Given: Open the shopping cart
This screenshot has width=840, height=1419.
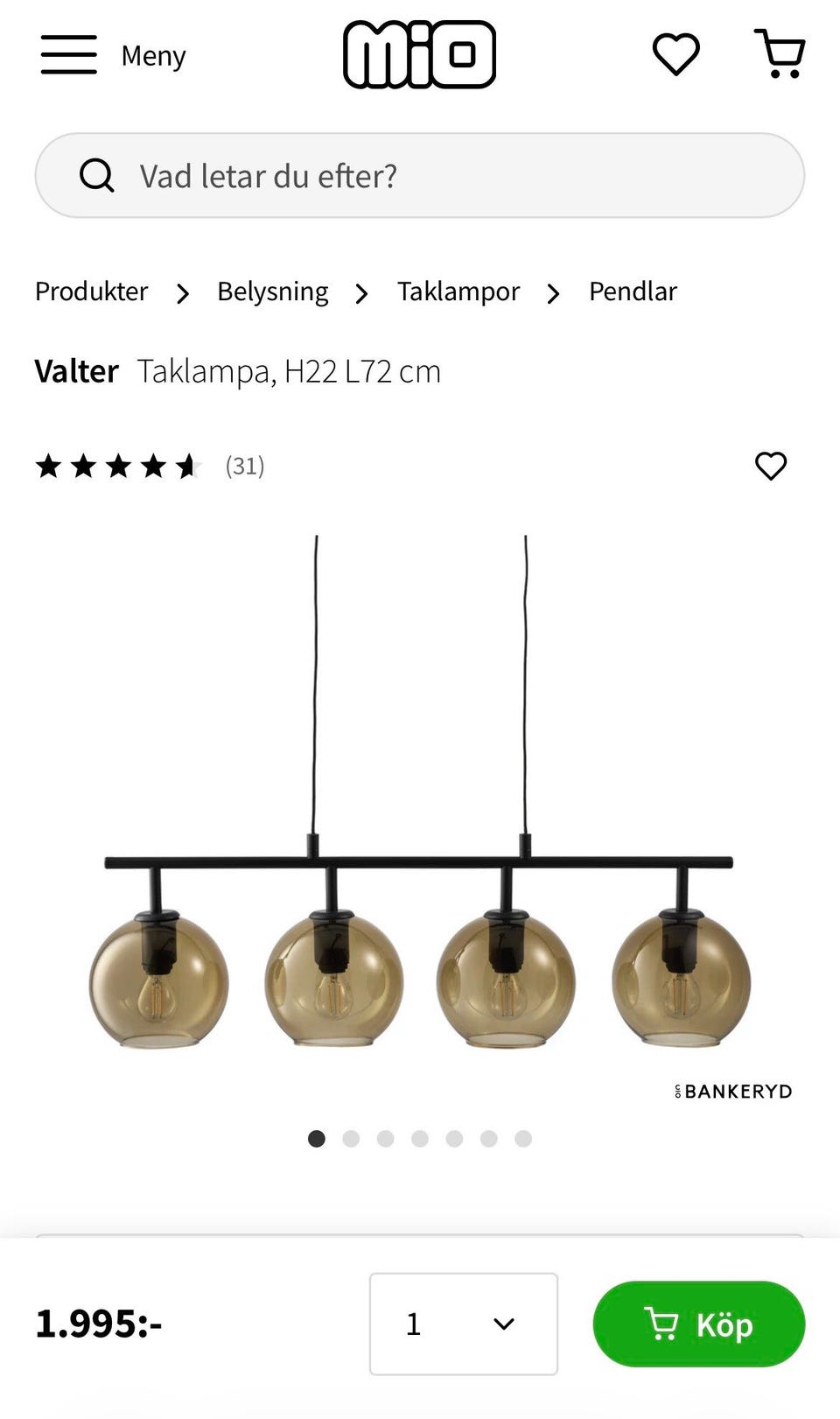Looking at the screenshot, I should (779, 54).
